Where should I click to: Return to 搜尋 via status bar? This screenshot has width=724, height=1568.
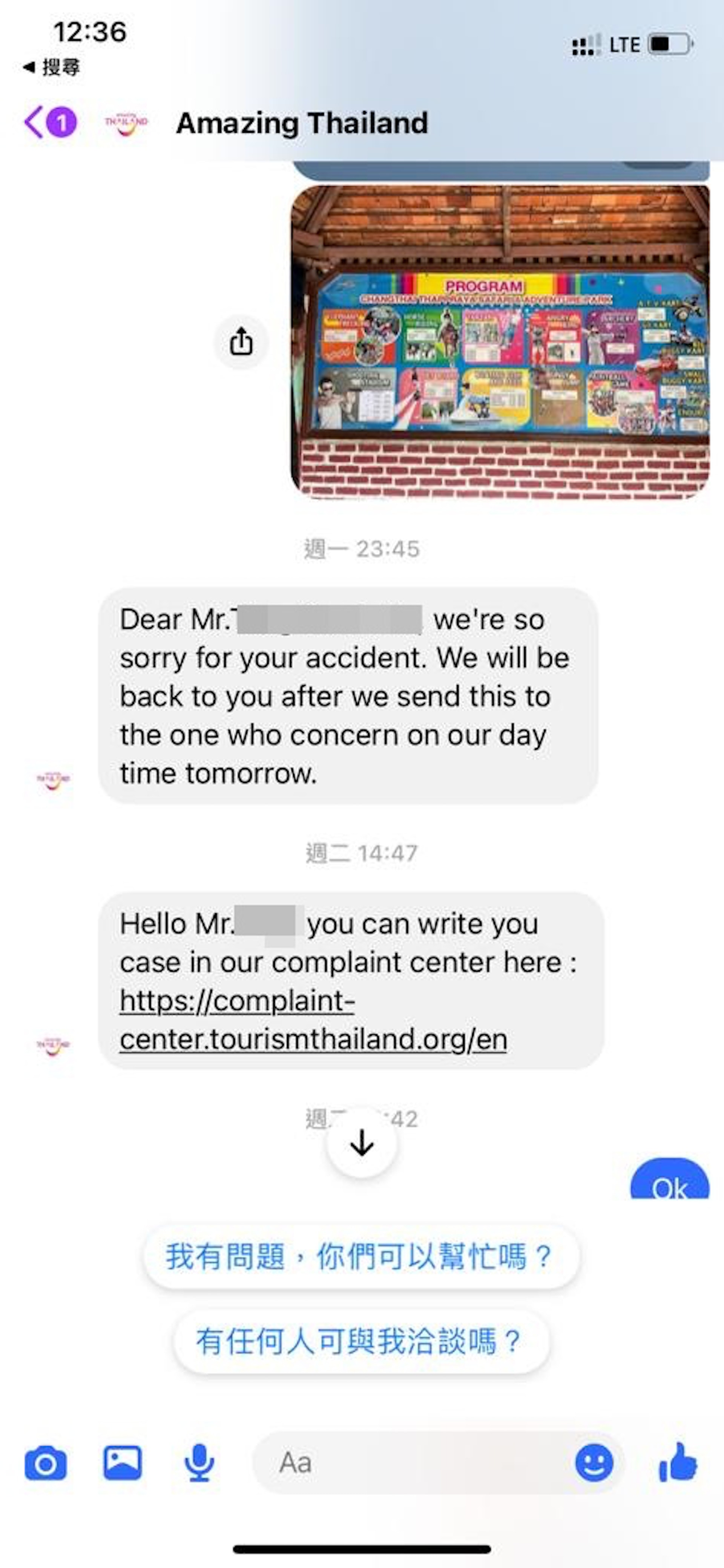tap(52, 67)
